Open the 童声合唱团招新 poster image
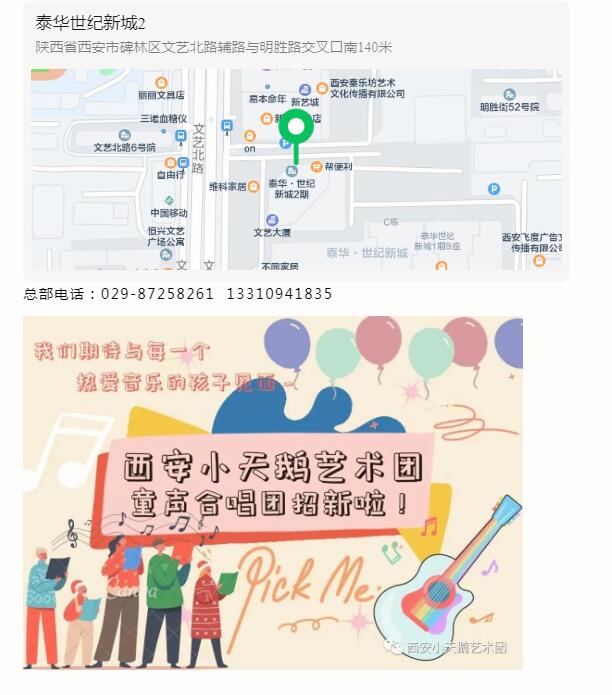The width and height of the screenshot is (612, 695). click(273, 493)
